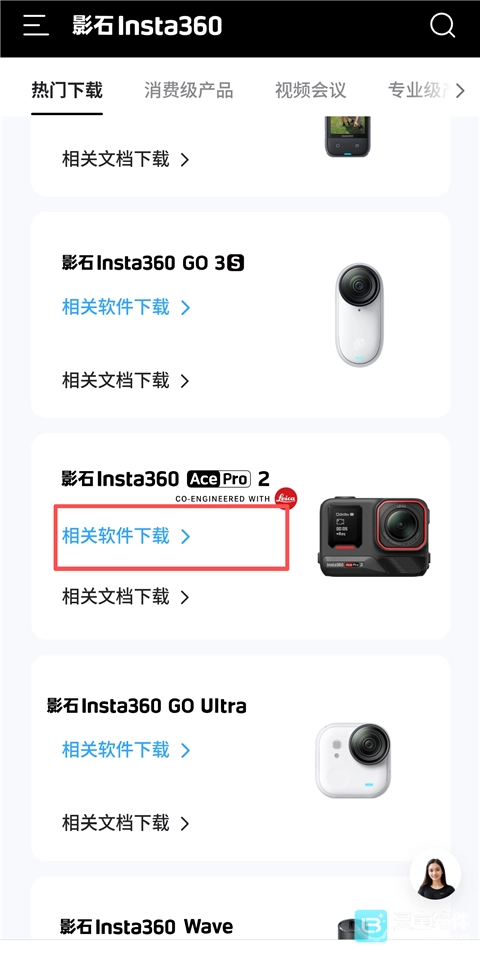
Task: Open 相关软件下载 for Ace Pro 2
Action: [x=126, y=536]
